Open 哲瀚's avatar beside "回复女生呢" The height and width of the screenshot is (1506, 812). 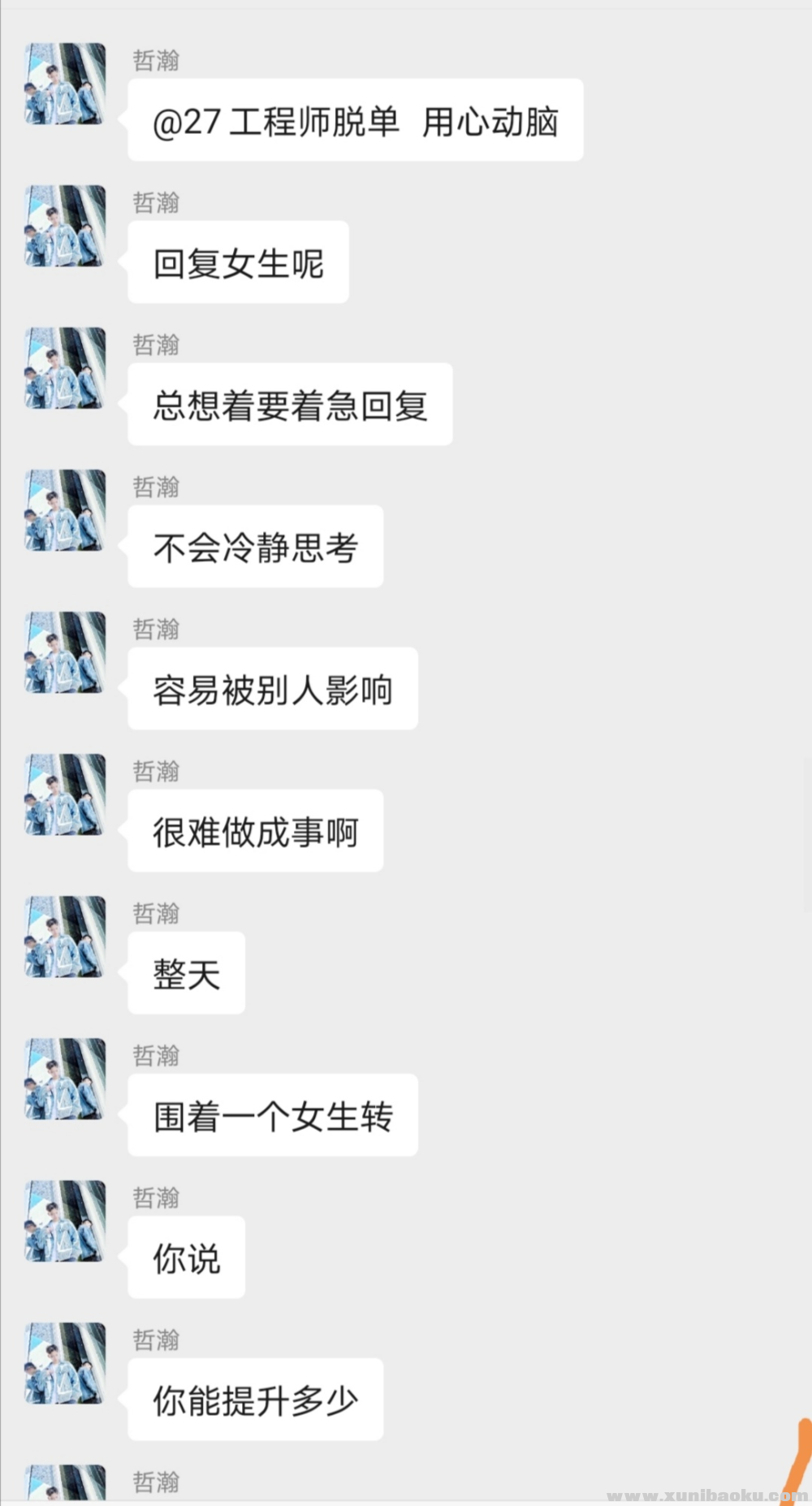(x=65, y=226)
